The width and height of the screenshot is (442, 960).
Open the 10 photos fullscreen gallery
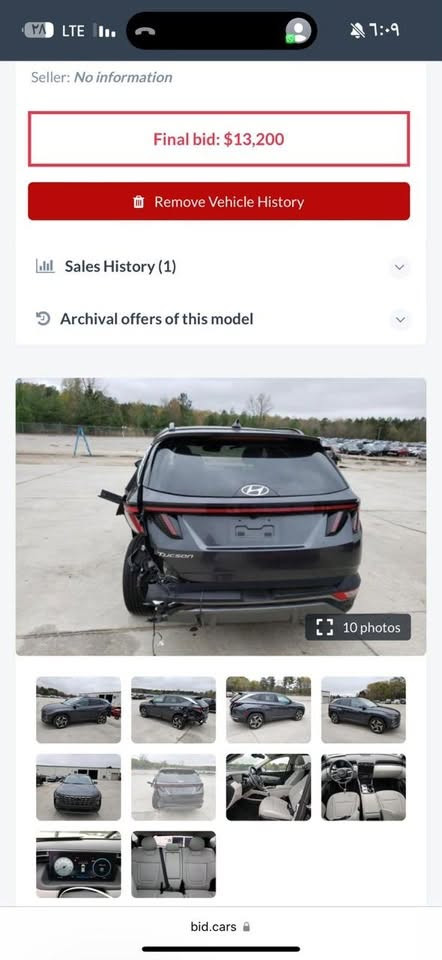click(358, 627)
